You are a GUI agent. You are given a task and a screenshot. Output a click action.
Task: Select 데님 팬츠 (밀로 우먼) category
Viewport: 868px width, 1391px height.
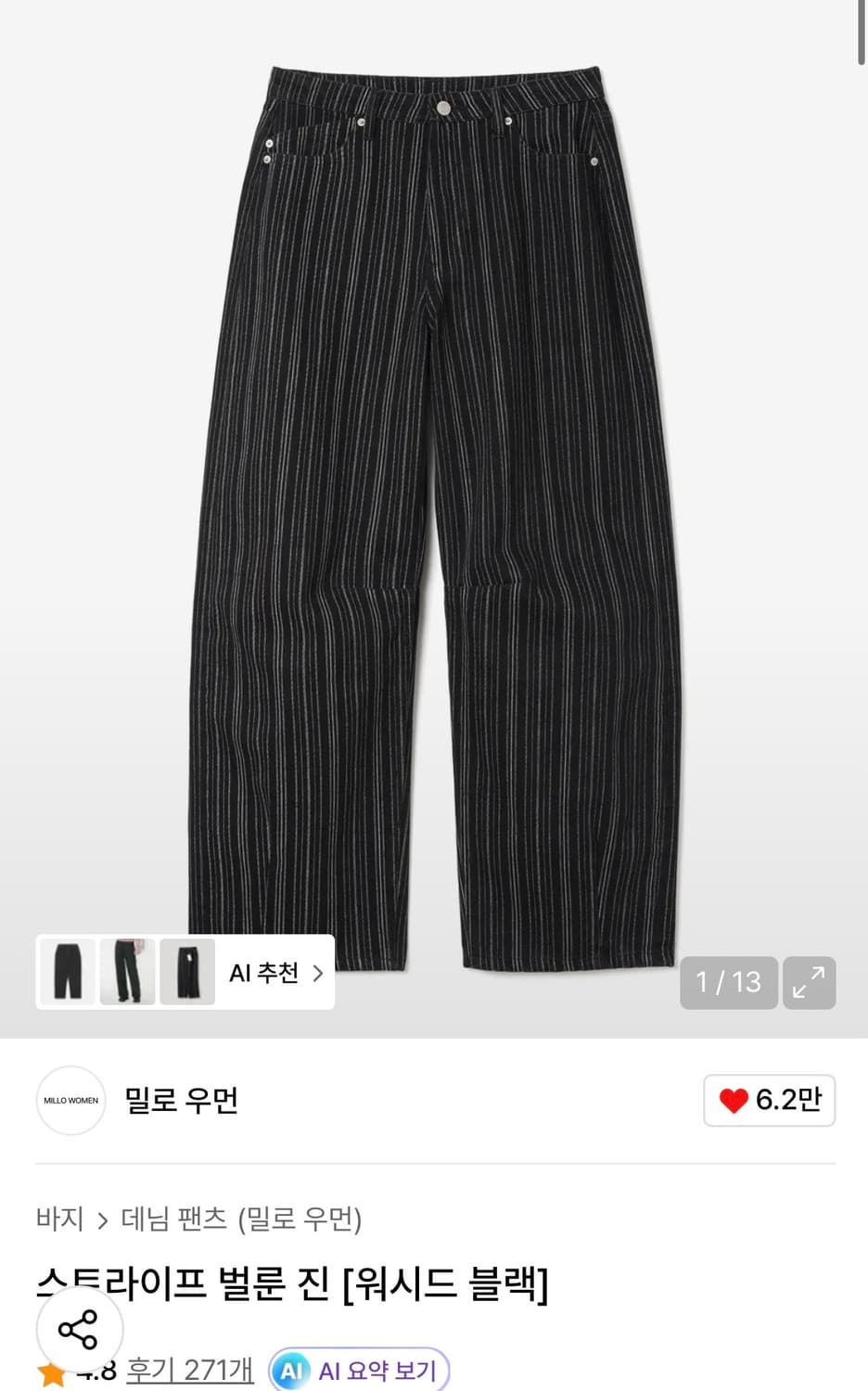coord(243,1221)
